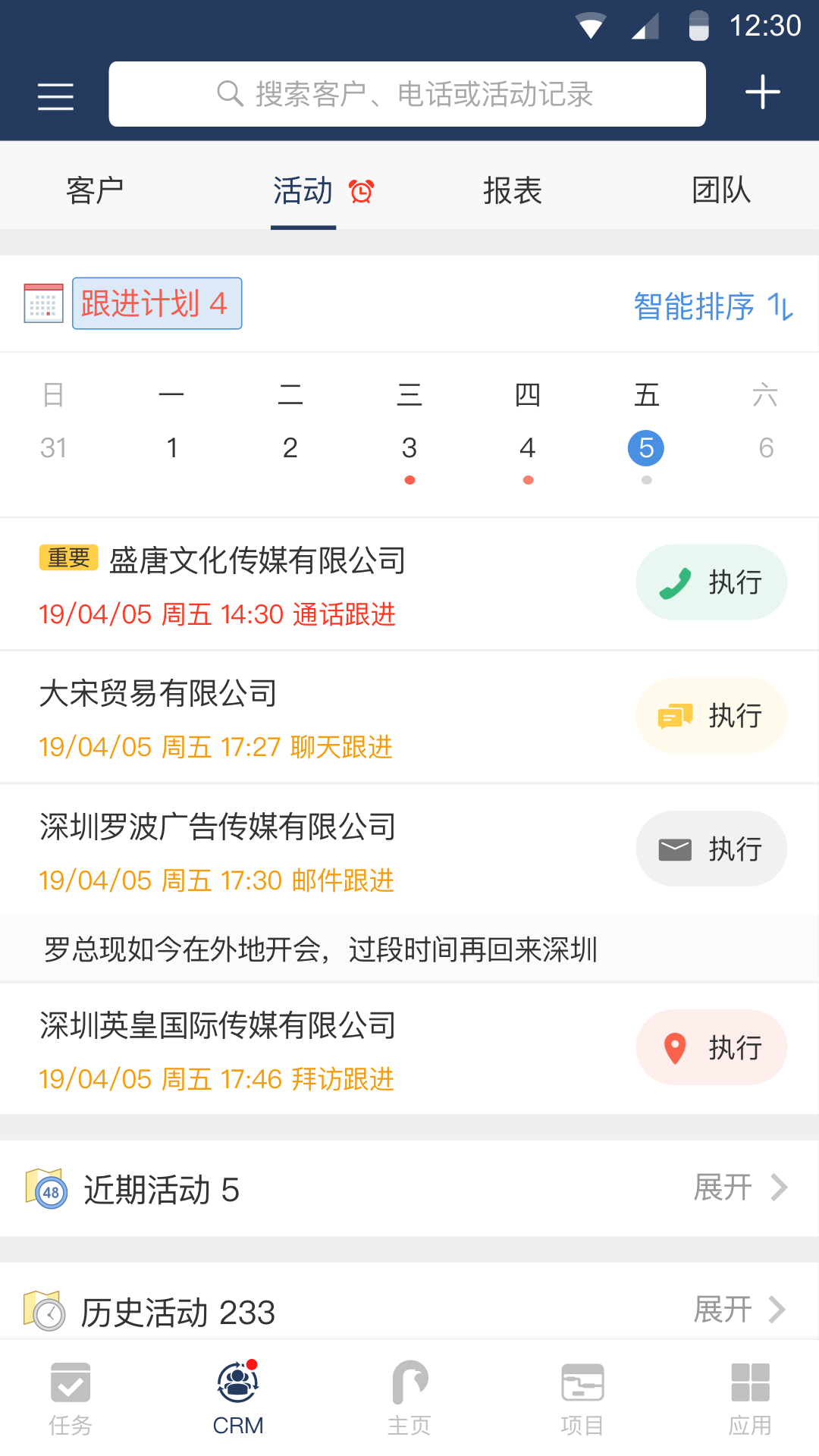Select date 3 on the week calendar
Image resolution: width=819 pixels, height=1456 pixels.
click(409, 448)
